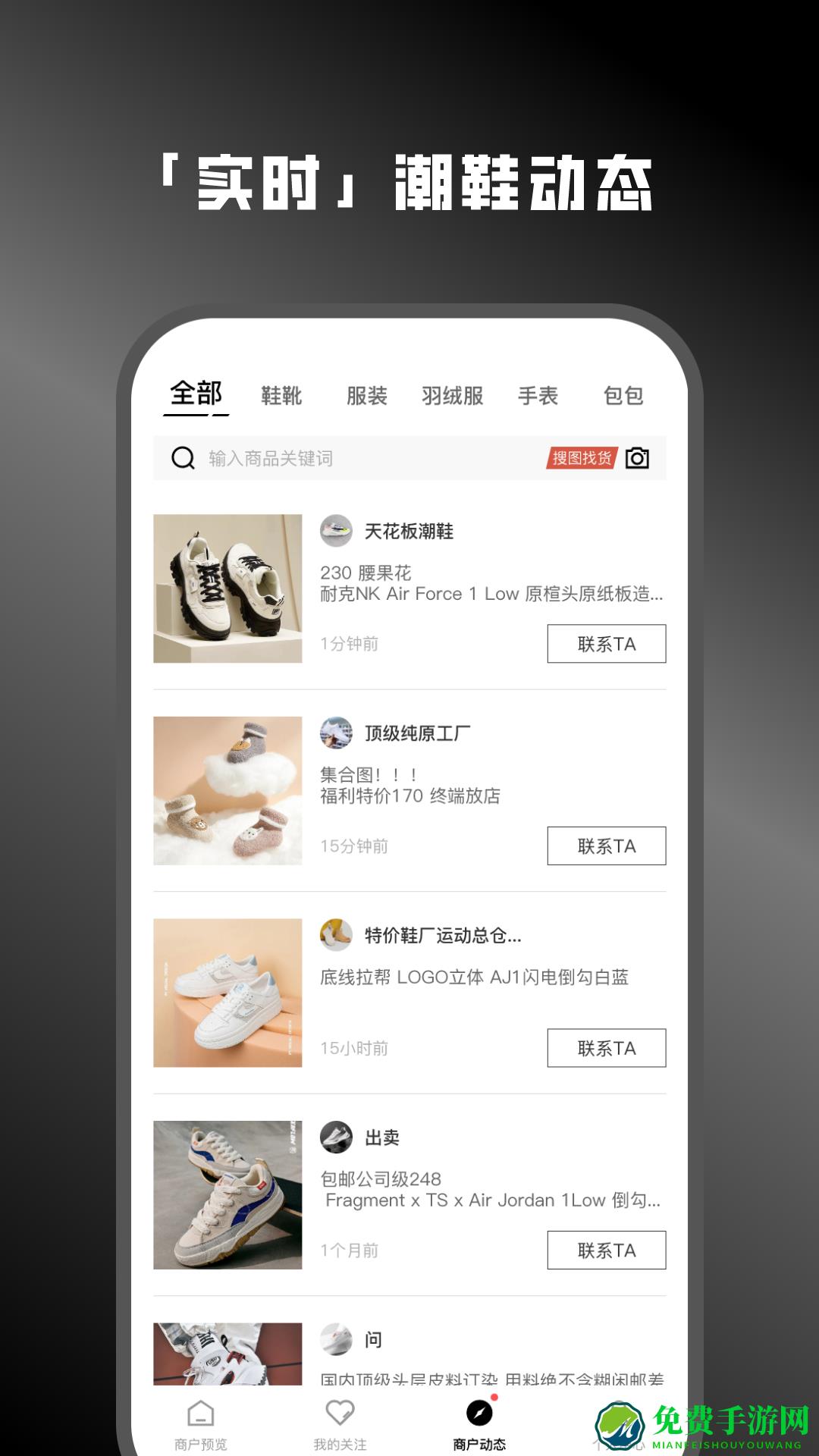Open the 羽绒服 category tab
Image resolution: width=819 pixels, height=1456 pixels.
(x=453, y=395)
